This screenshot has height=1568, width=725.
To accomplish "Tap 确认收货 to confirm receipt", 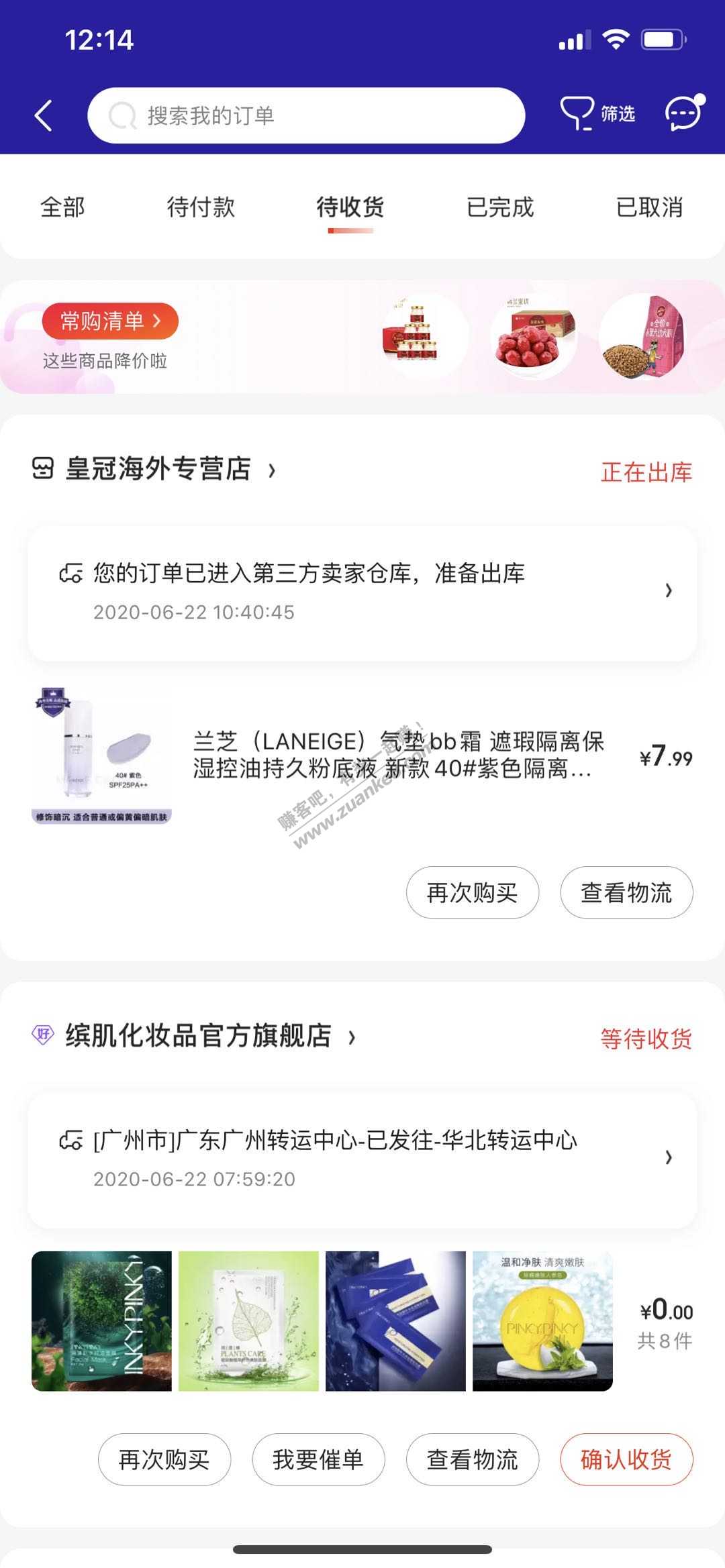I will [x=626, y=1459].
